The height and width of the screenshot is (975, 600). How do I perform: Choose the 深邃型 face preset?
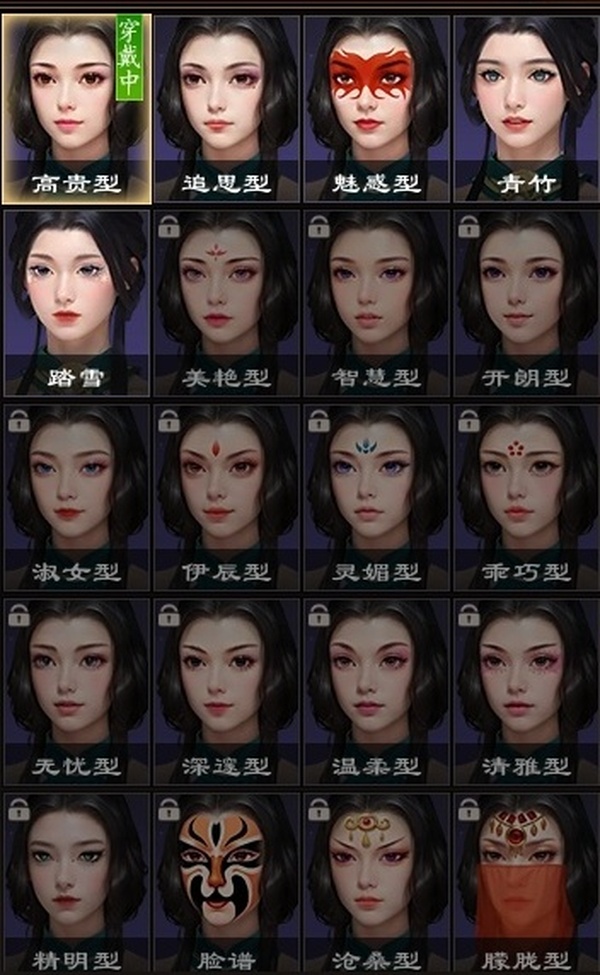pyautogui.click(x=226, y=690)
